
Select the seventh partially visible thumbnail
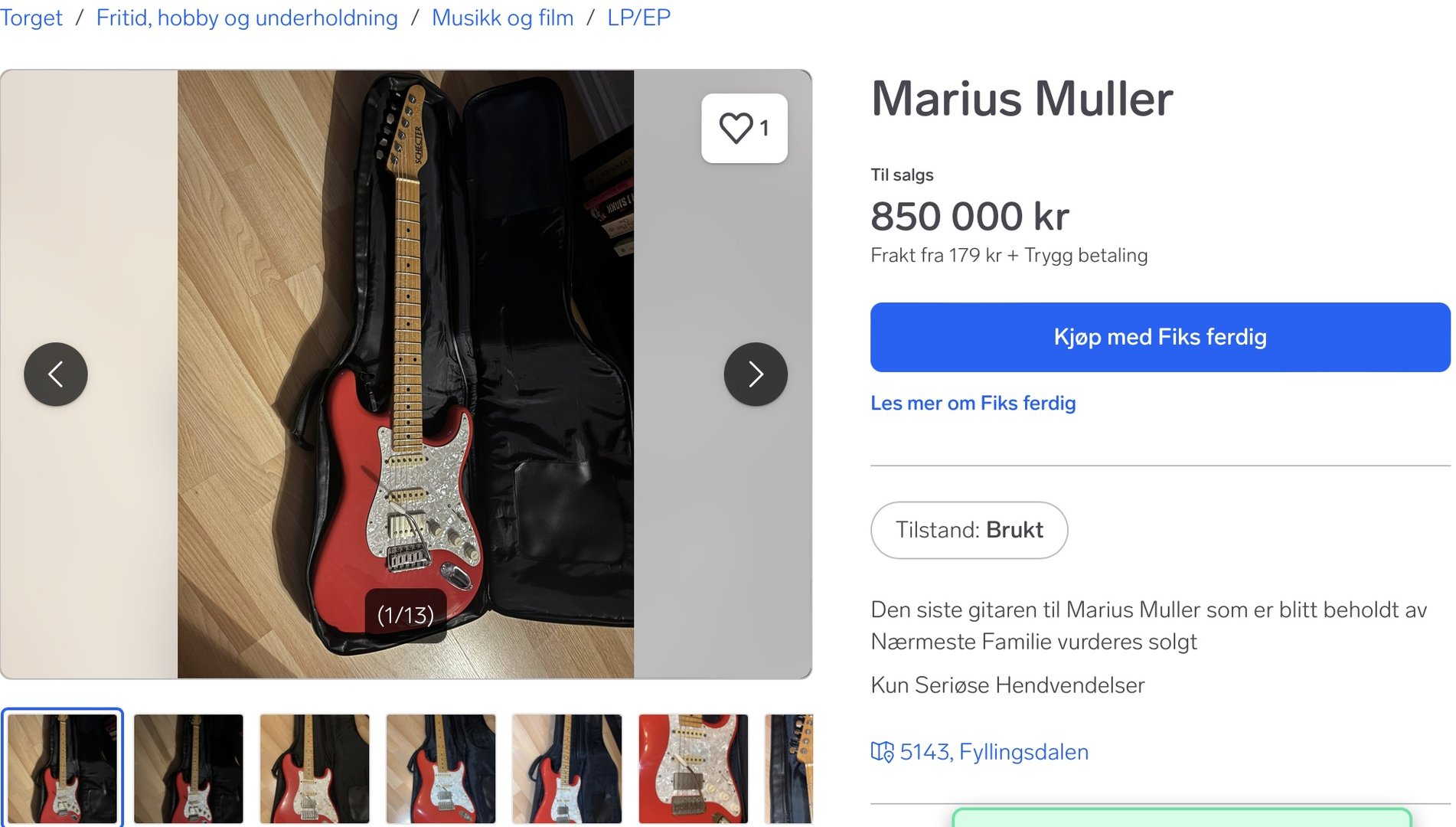coord(788,768)
